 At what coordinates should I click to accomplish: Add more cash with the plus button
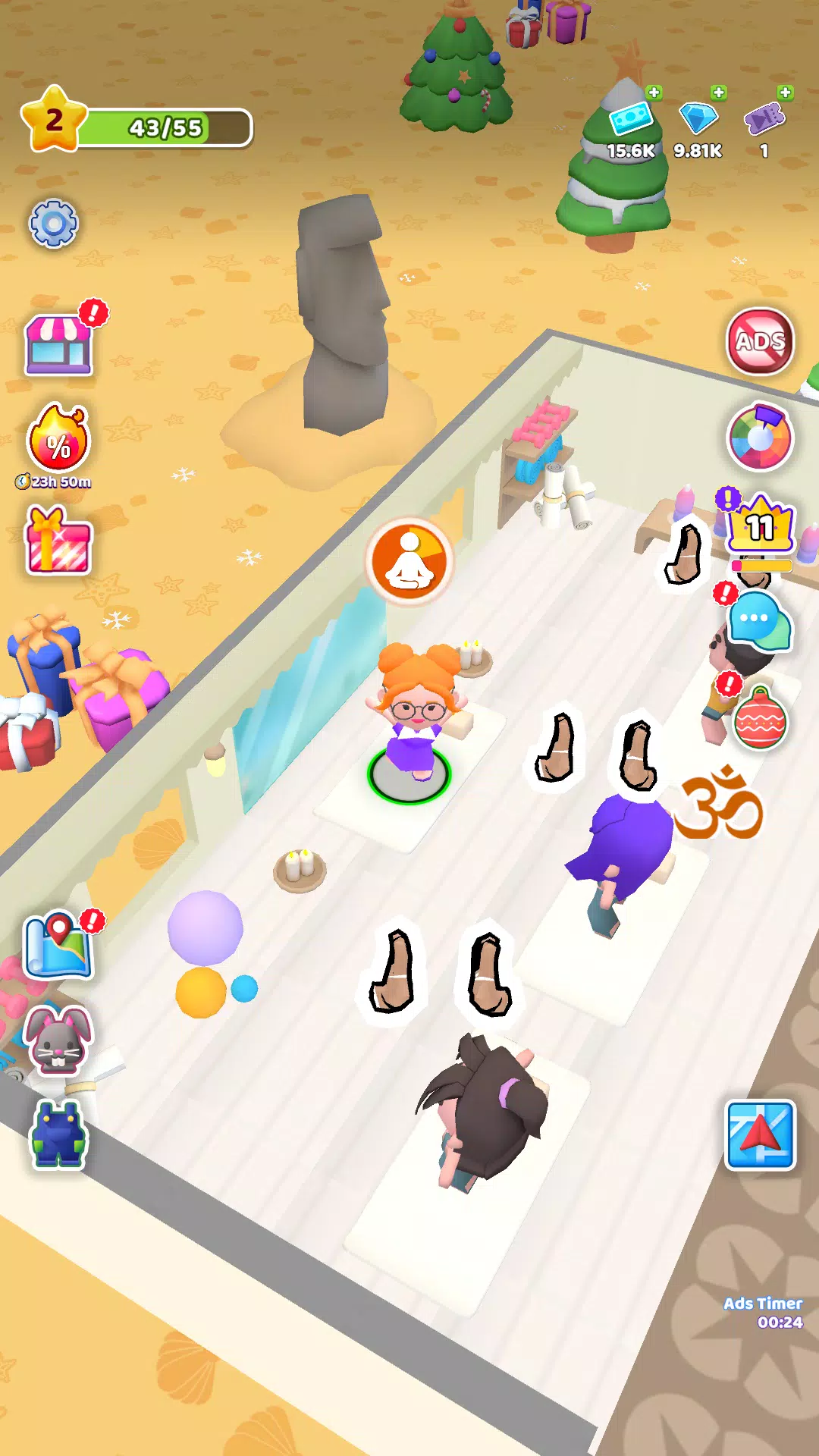pyautogui.click(x=654, y=93)
